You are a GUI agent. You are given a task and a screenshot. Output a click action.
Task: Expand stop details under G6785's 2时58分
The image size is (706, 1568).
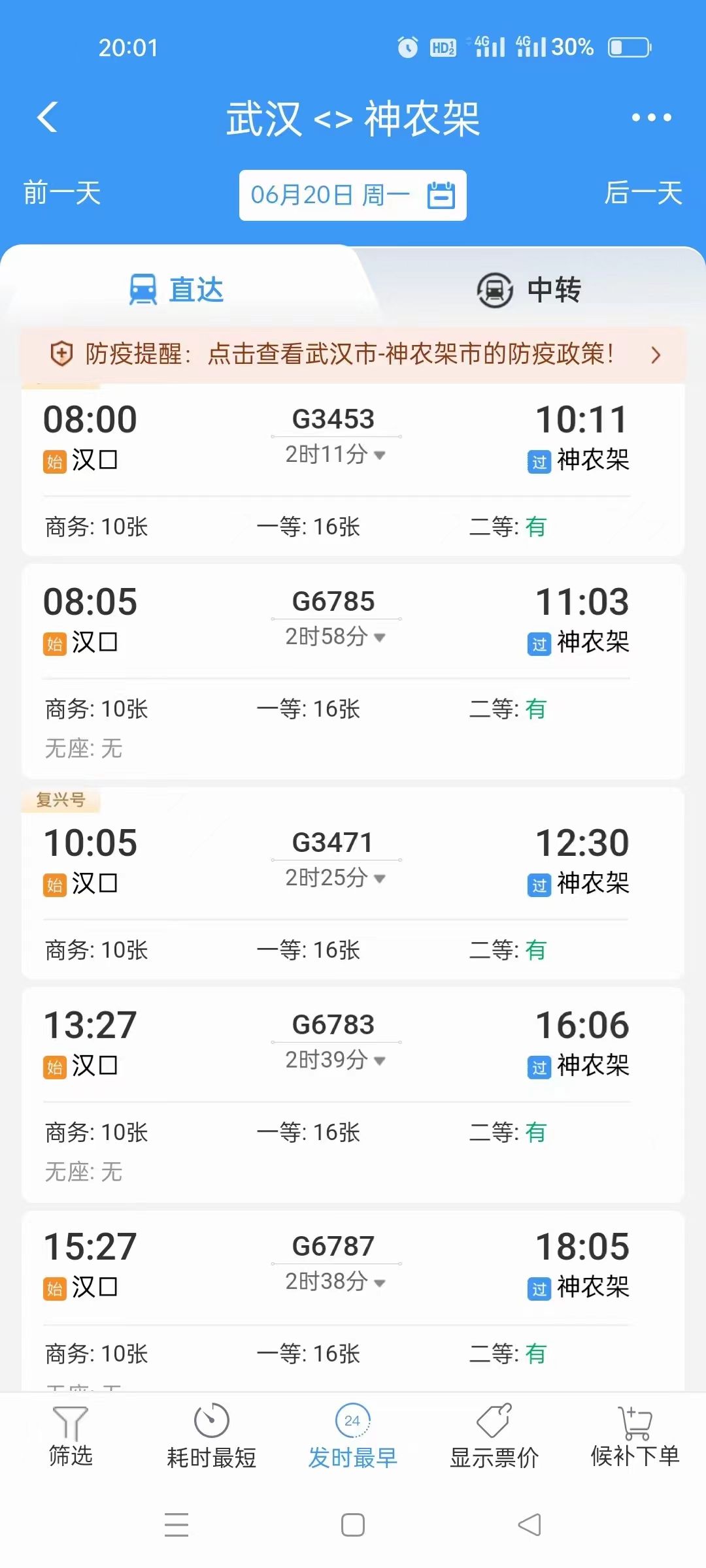tap(335, 636)
